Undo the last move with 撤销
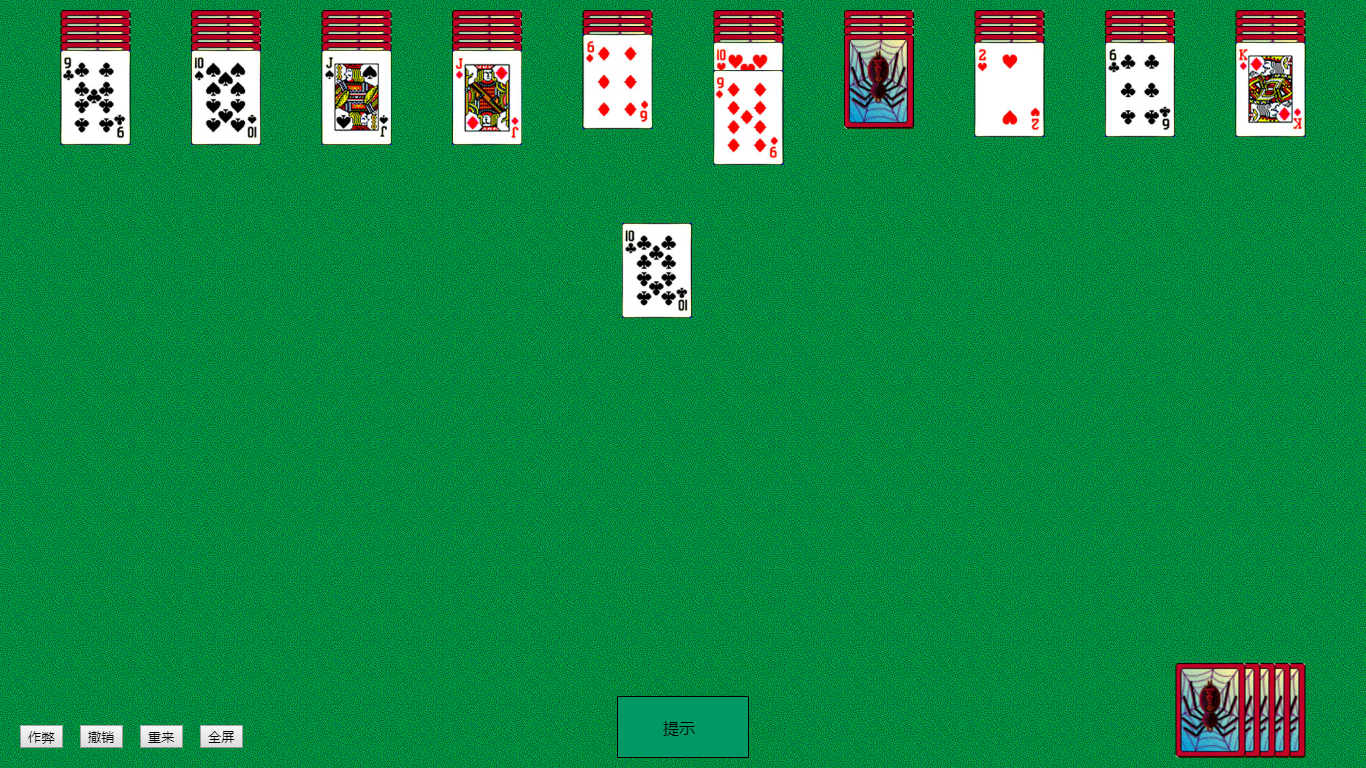Viewport: 1366px width, 768px height. 101,737
